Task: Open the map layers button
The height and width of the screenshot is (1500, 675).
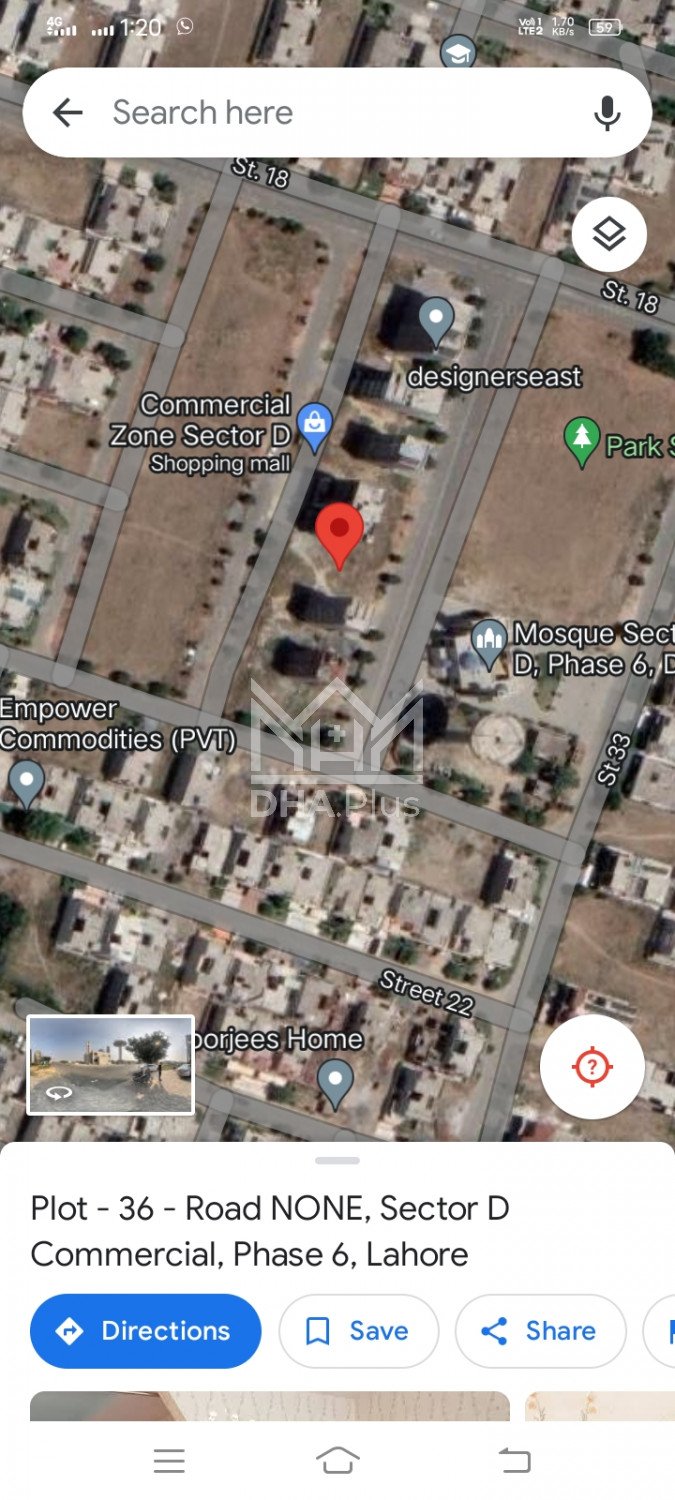Action: pos(609,235)
